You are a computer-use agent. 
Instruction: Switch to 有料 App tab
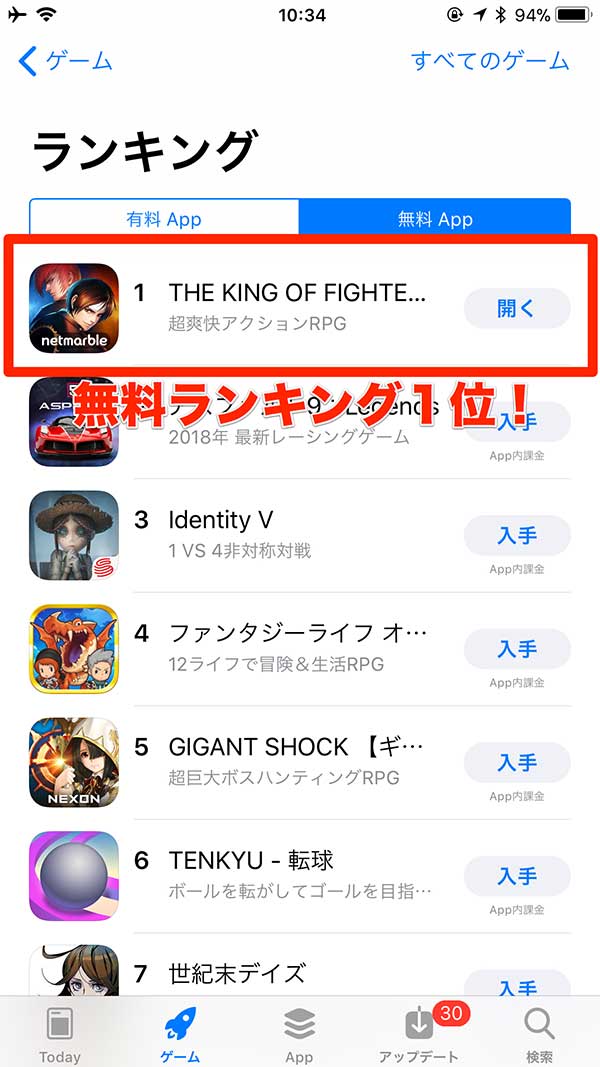pyautogui.click(x=164, y=219)
